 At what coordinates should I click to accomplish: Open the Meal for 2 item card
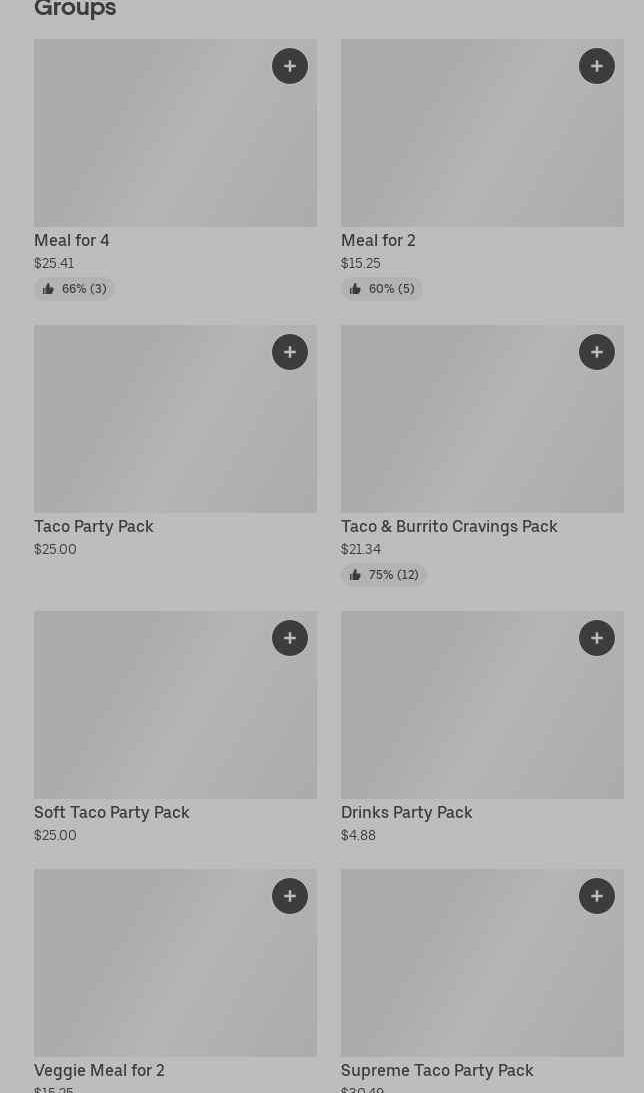[x=482, y=169]
